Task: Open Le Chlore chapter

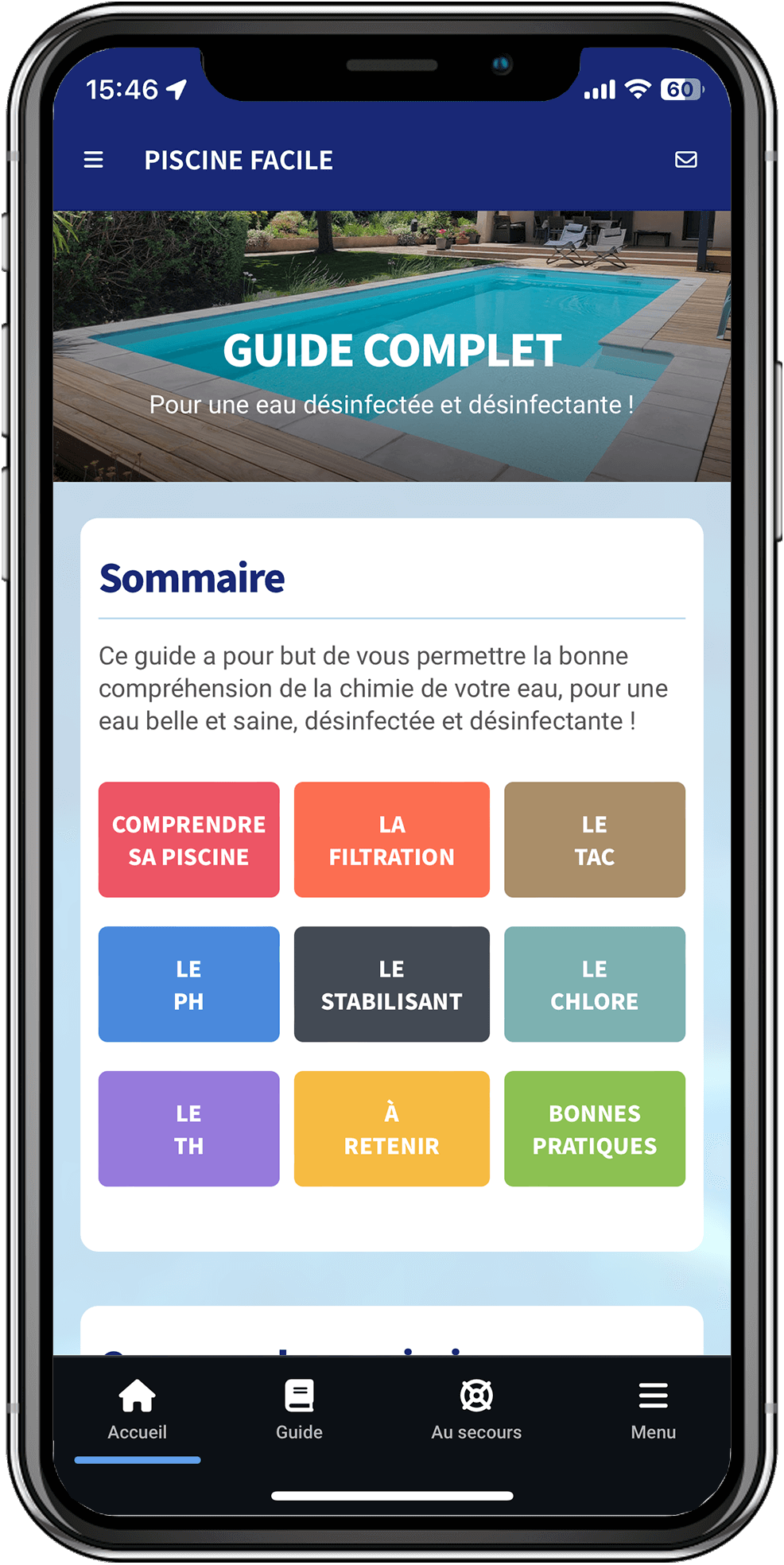Action: point(594,984)
